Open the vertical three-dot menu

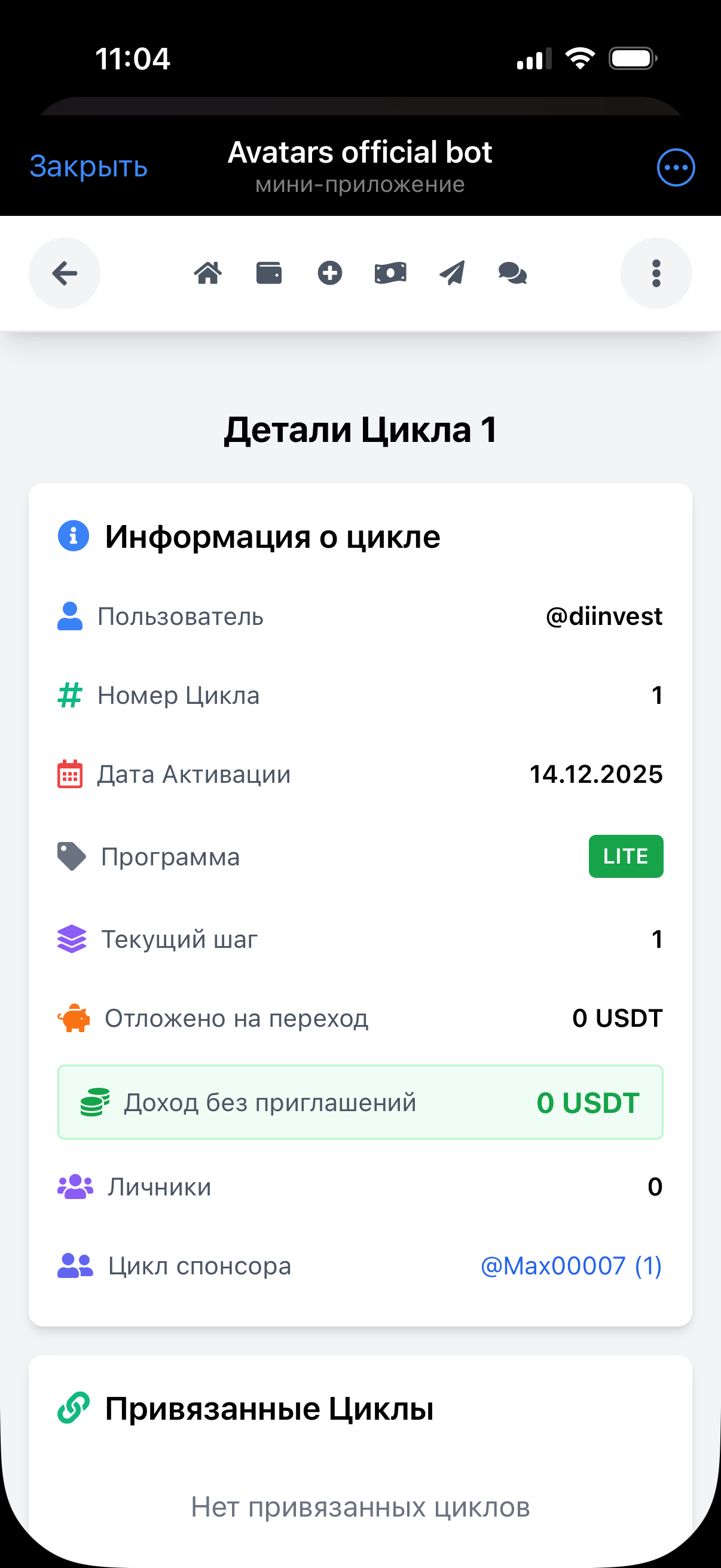[656, 273]
